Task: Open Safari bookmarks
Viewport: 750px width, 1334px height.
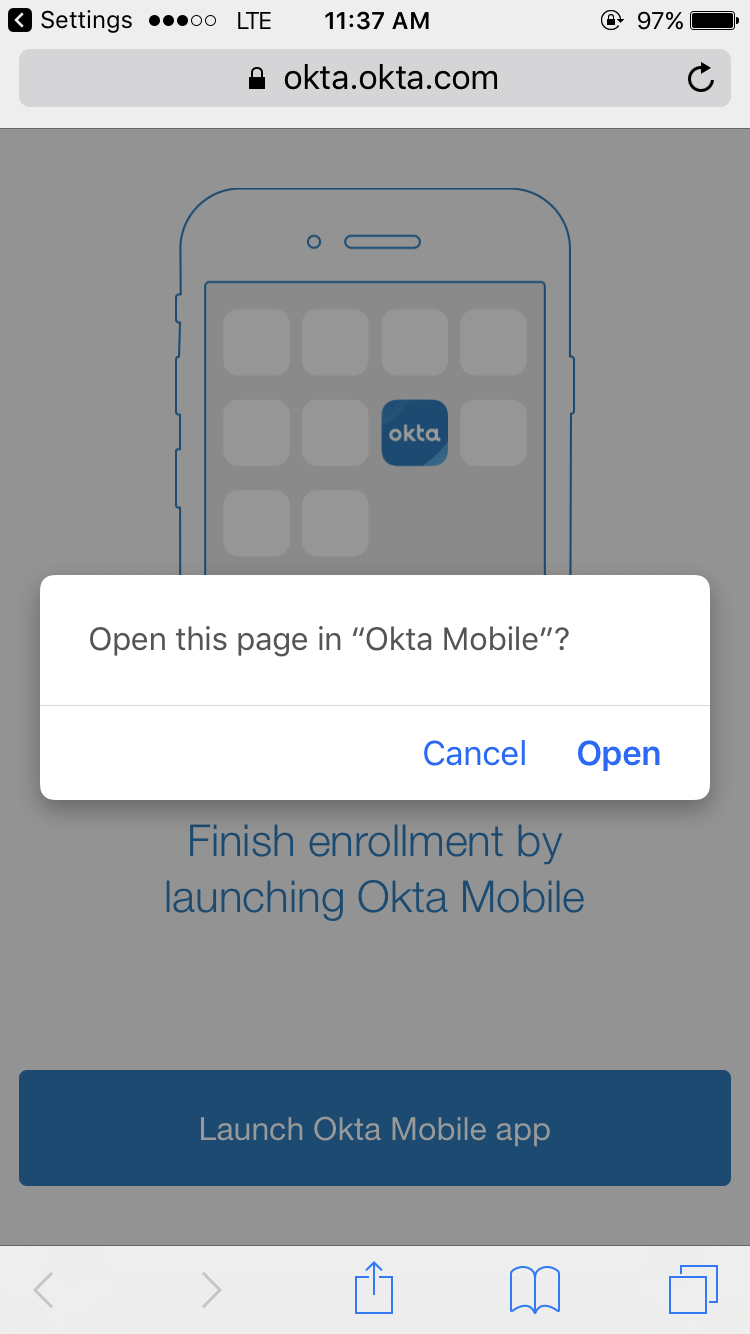Action: pos(534,1288)
